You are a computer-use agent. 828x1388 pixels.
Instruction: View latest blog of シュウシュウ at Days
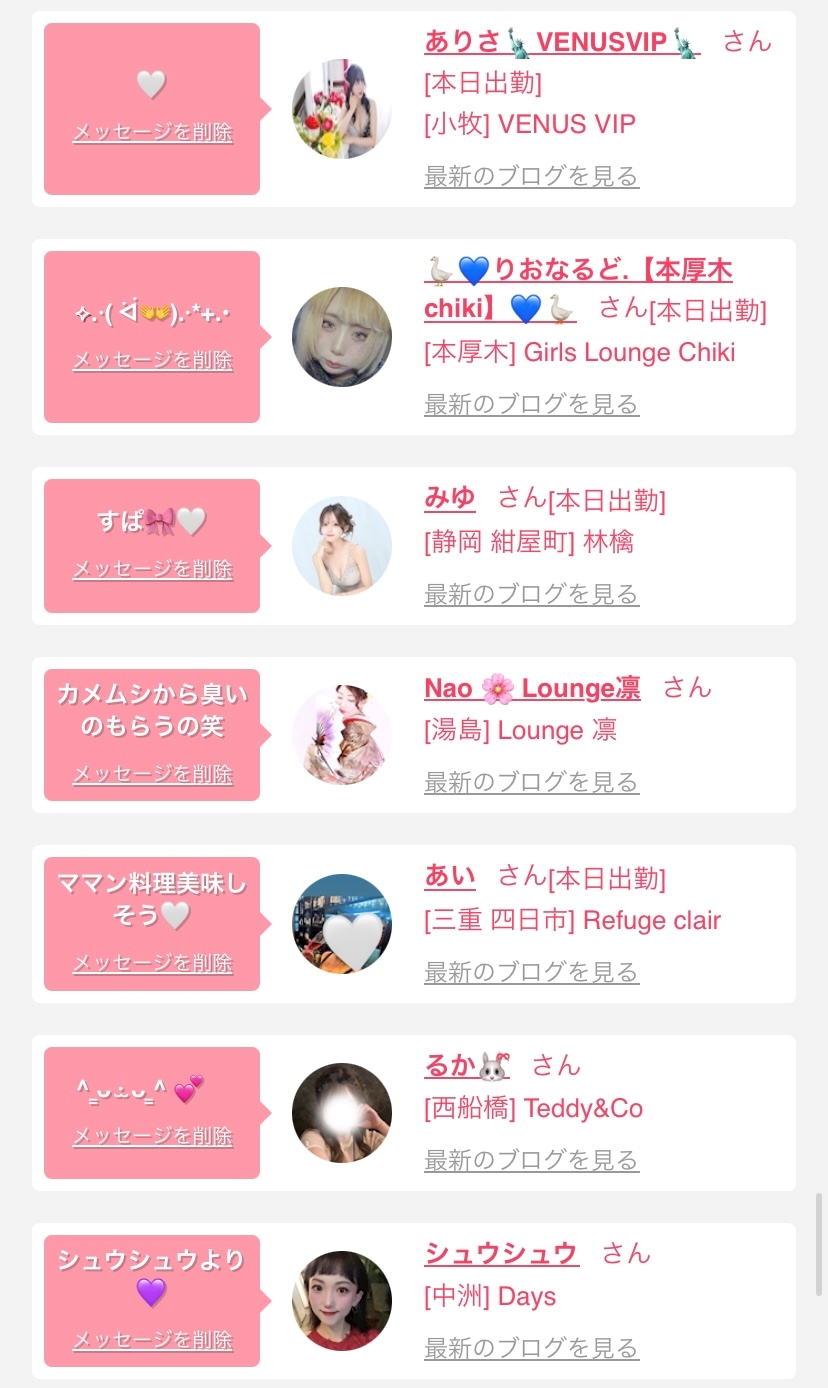pos(531,1348)
